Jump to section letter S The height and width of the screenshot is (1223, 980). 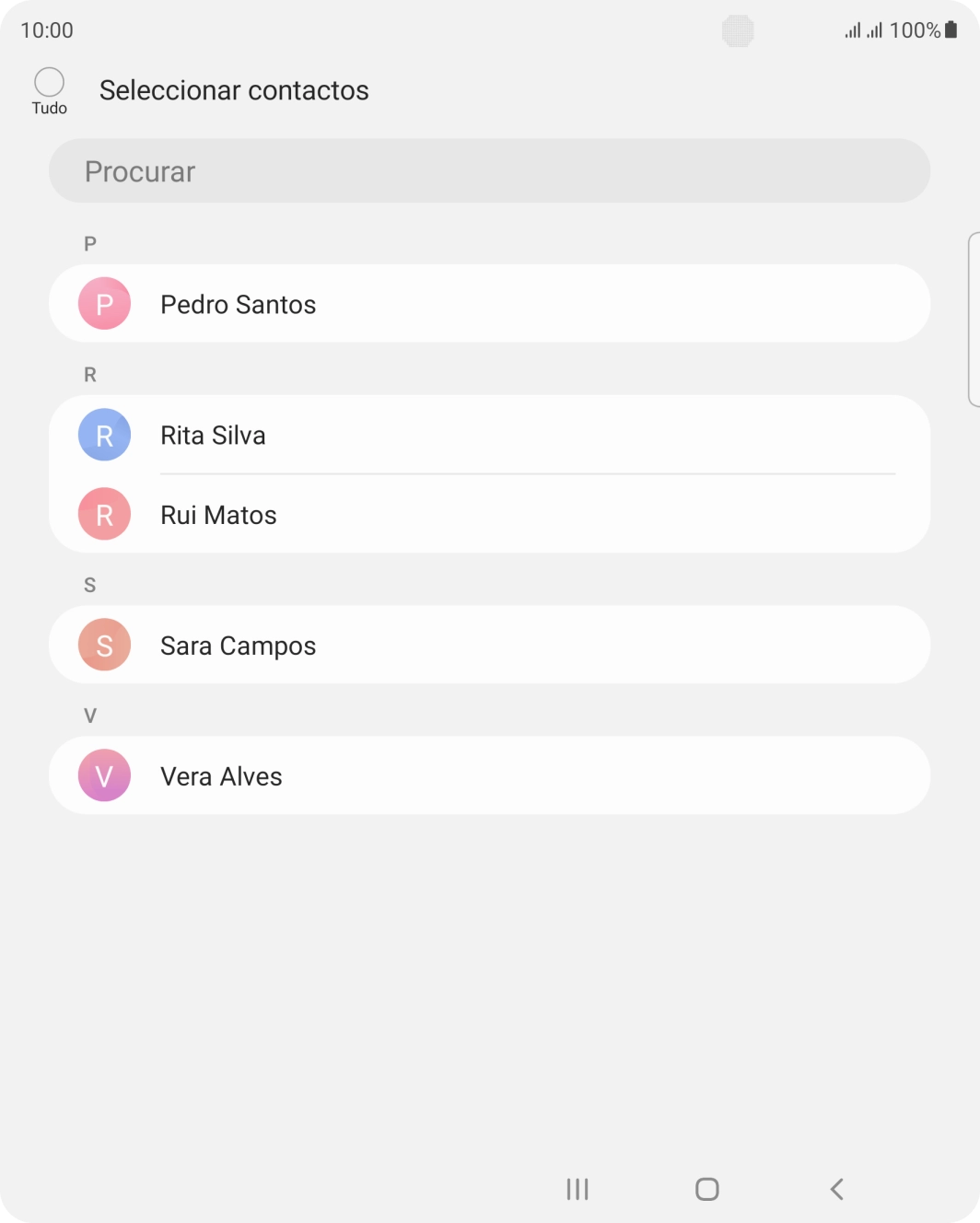coord(89,584)
